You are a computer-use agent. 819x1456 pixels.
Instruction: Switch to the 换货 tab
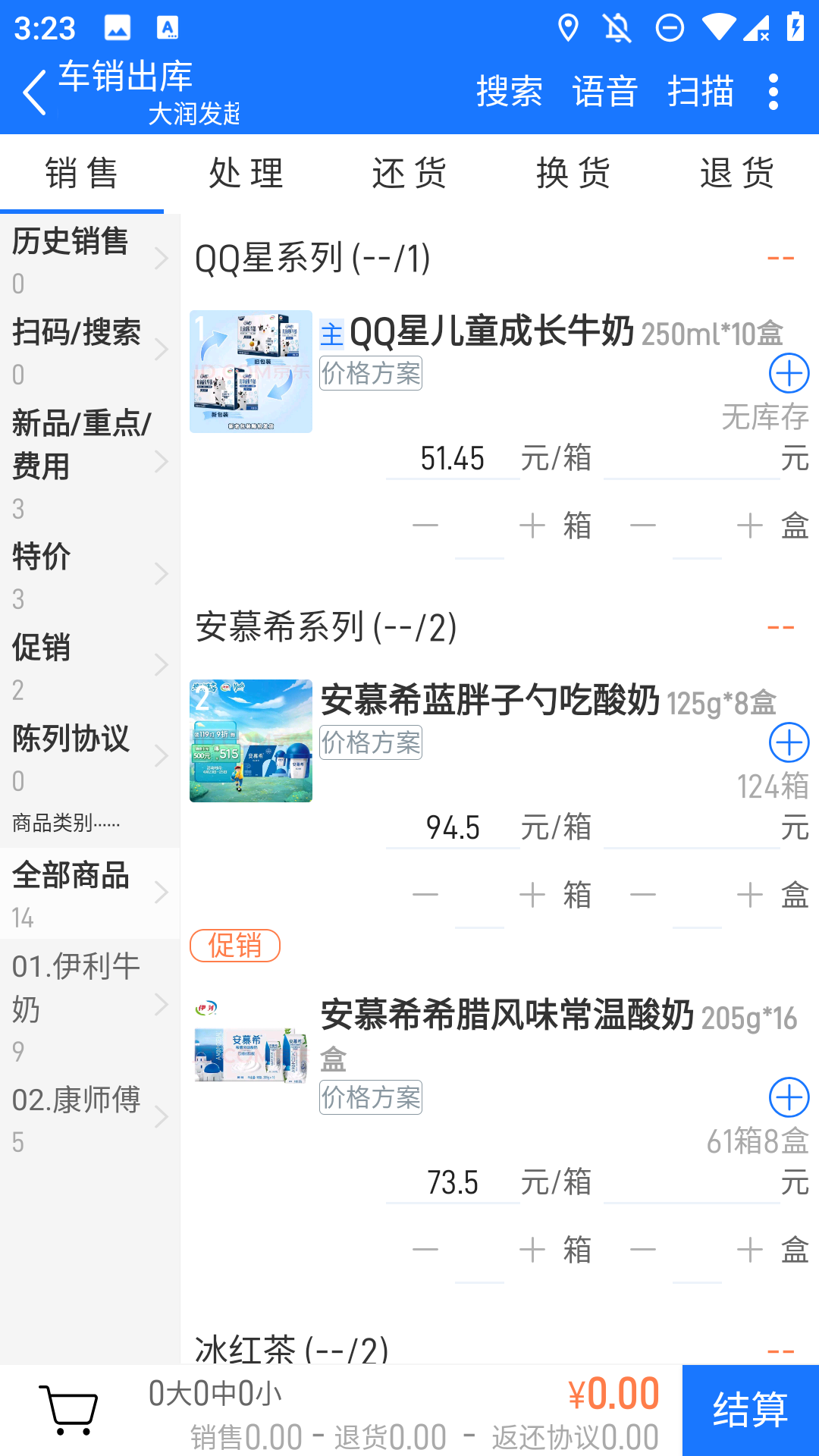573,173
